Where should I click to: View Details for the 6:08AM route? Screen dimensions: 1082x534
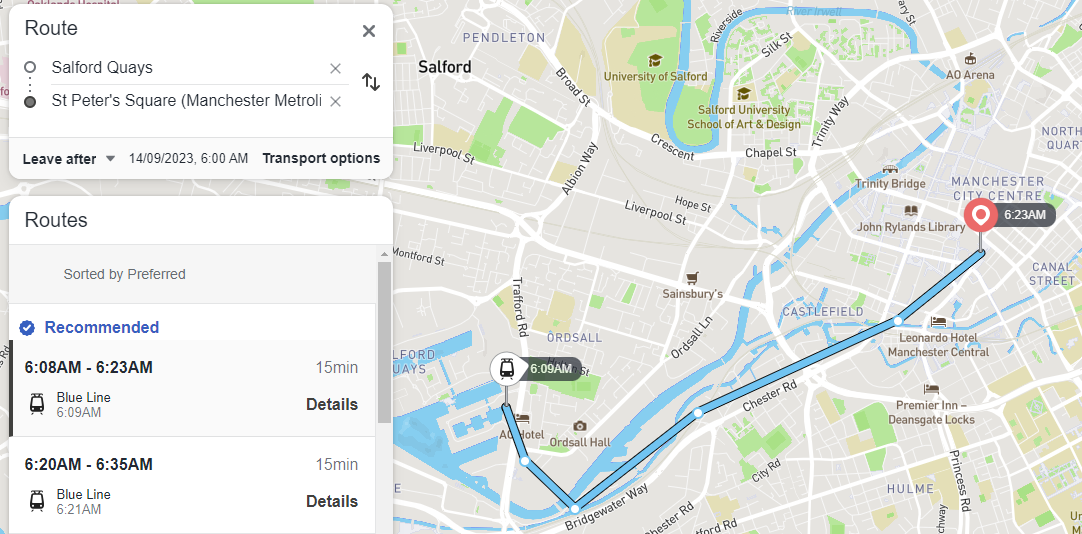[332, 404]
